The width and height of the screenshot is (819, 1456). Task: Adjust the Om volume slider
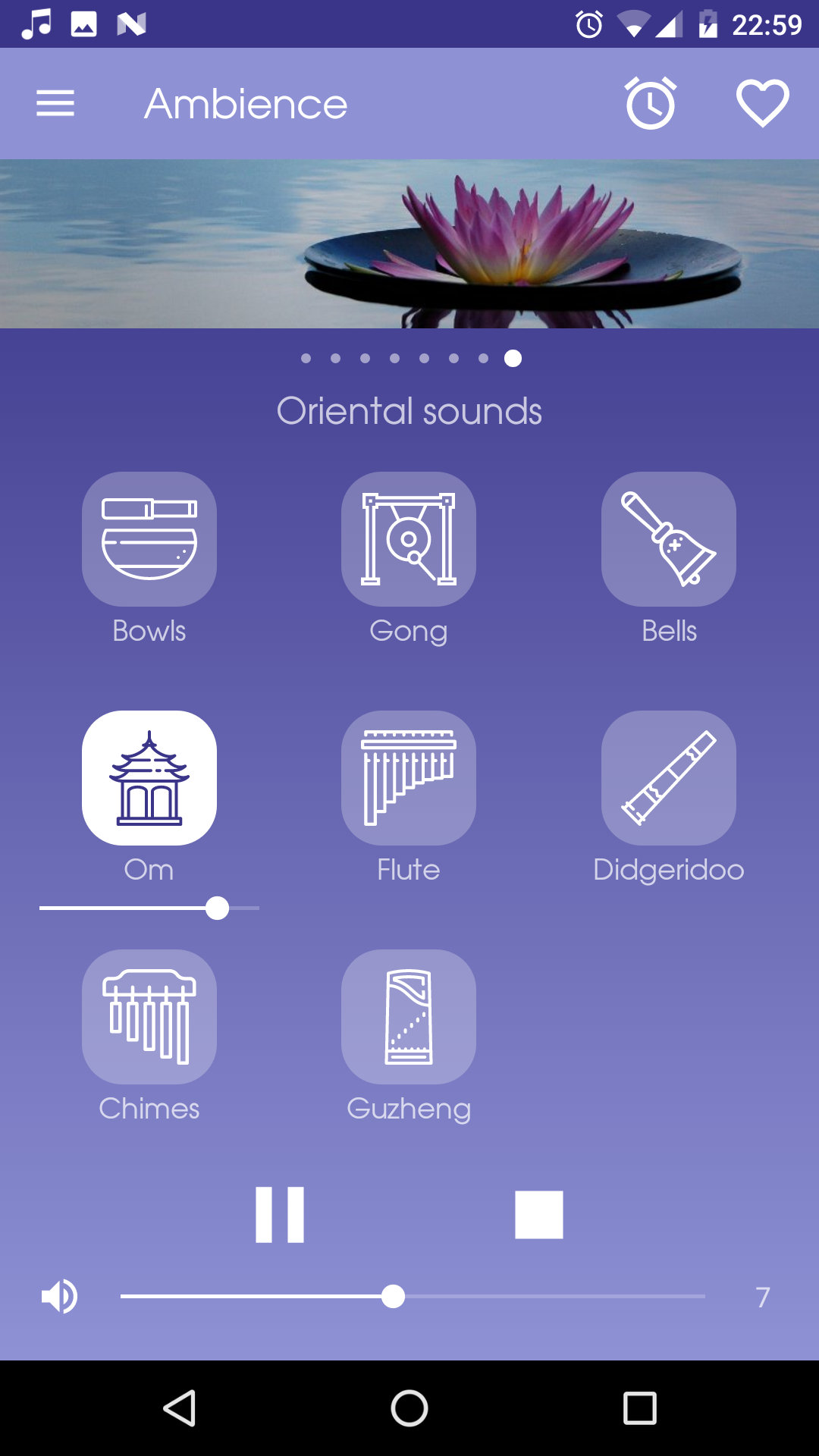(218, 907)
